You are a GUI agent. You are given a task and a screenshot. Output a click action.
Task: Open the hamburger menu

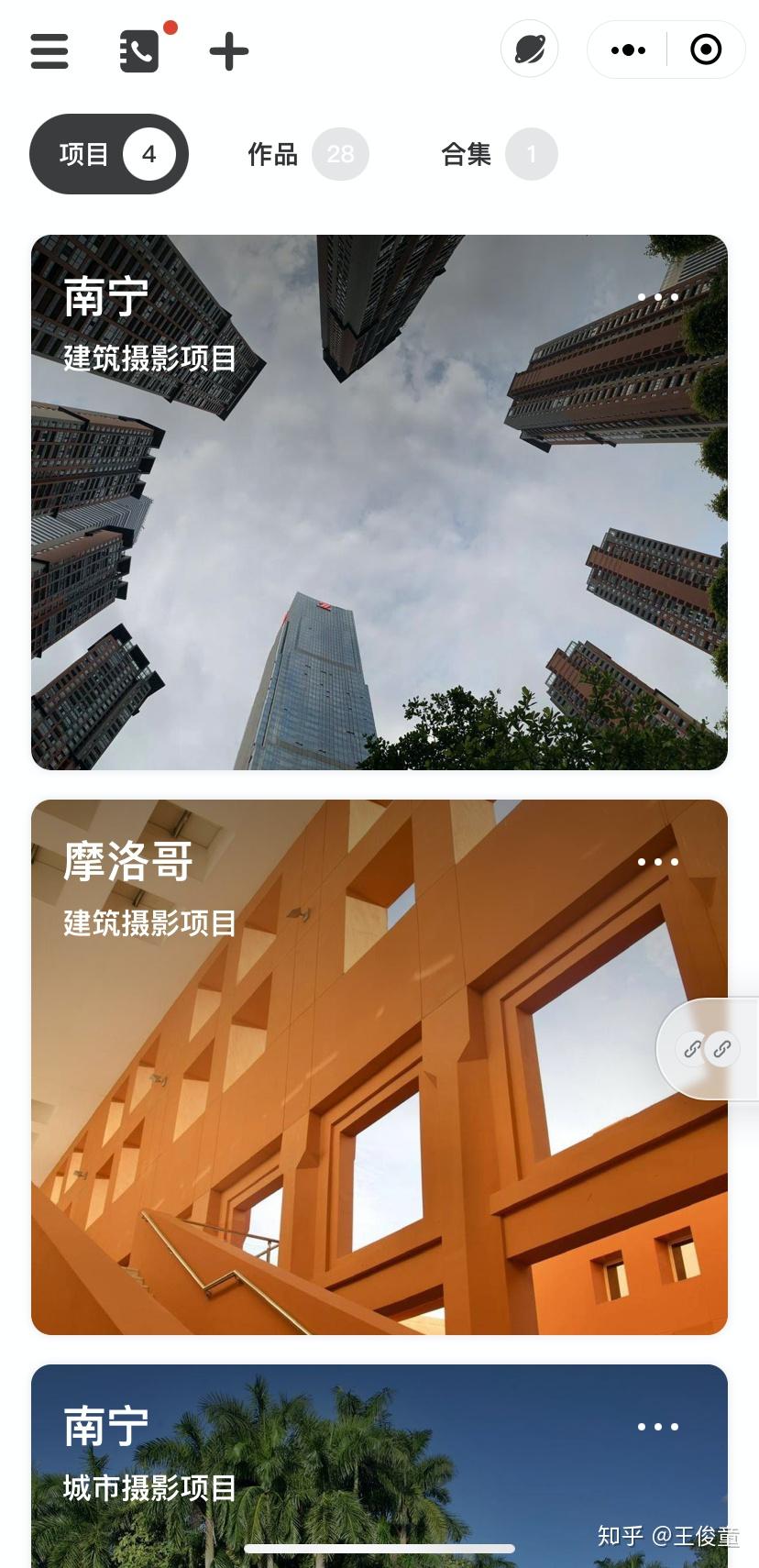click(49, 50)
